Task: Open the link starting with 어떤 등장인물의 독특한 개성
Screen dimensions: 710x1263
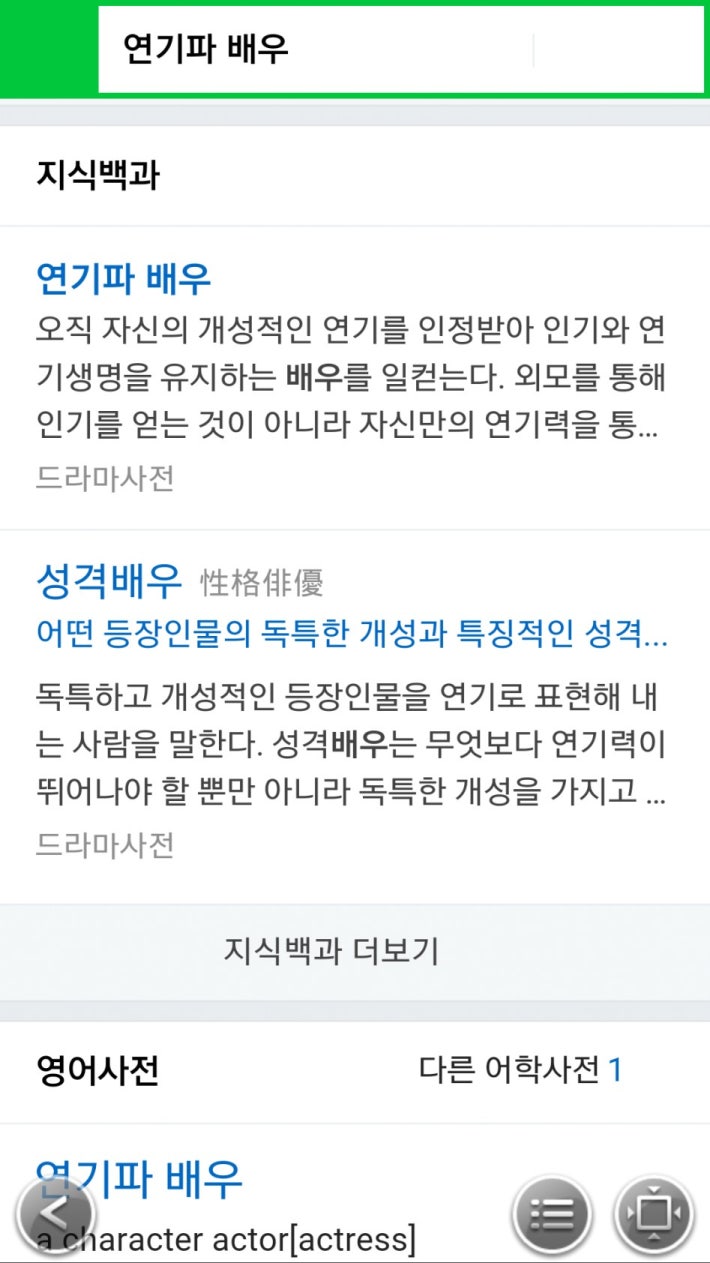Action: pos(350,633)
